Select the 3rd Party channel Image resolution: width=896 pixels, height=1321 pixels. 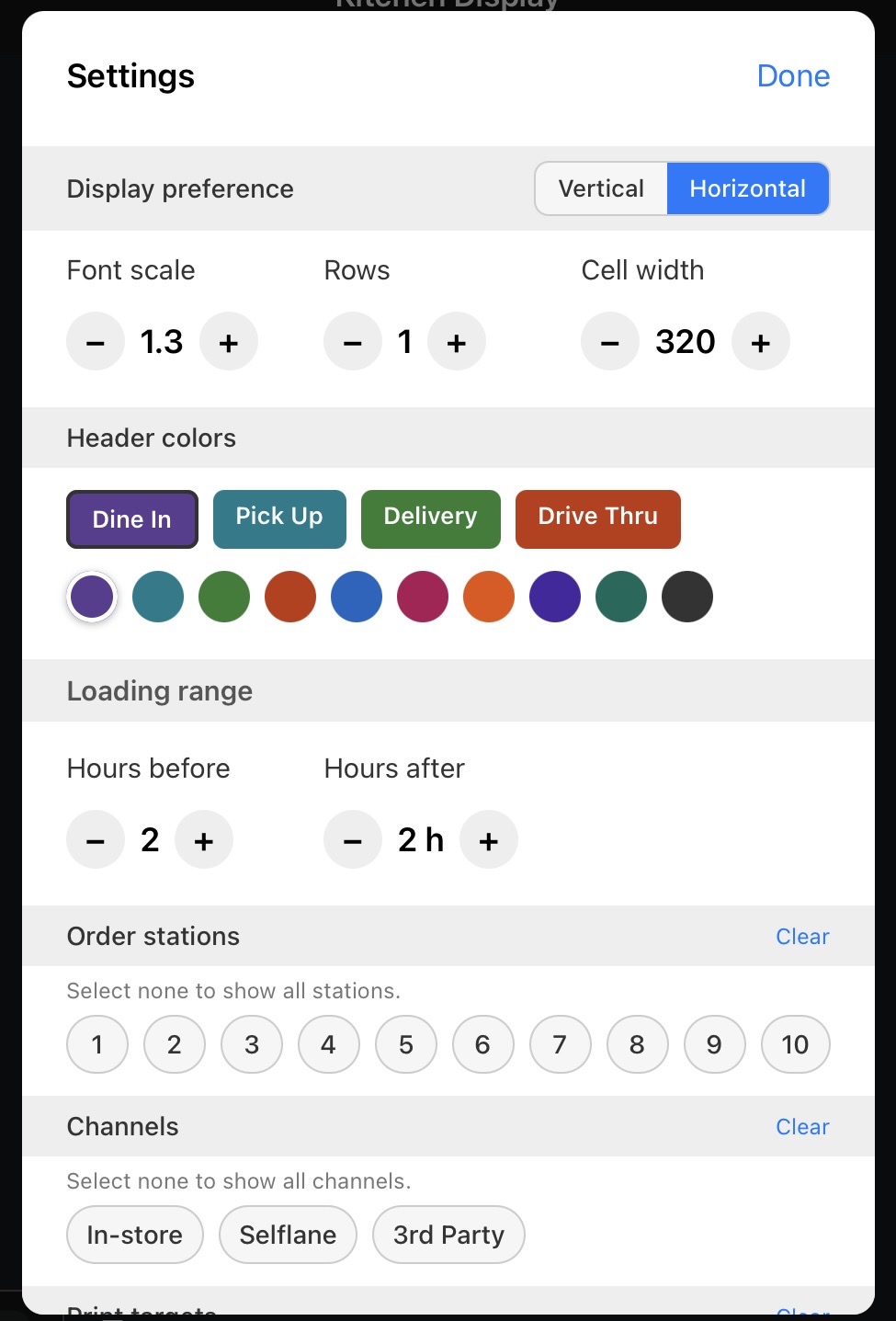[448, 1235]
